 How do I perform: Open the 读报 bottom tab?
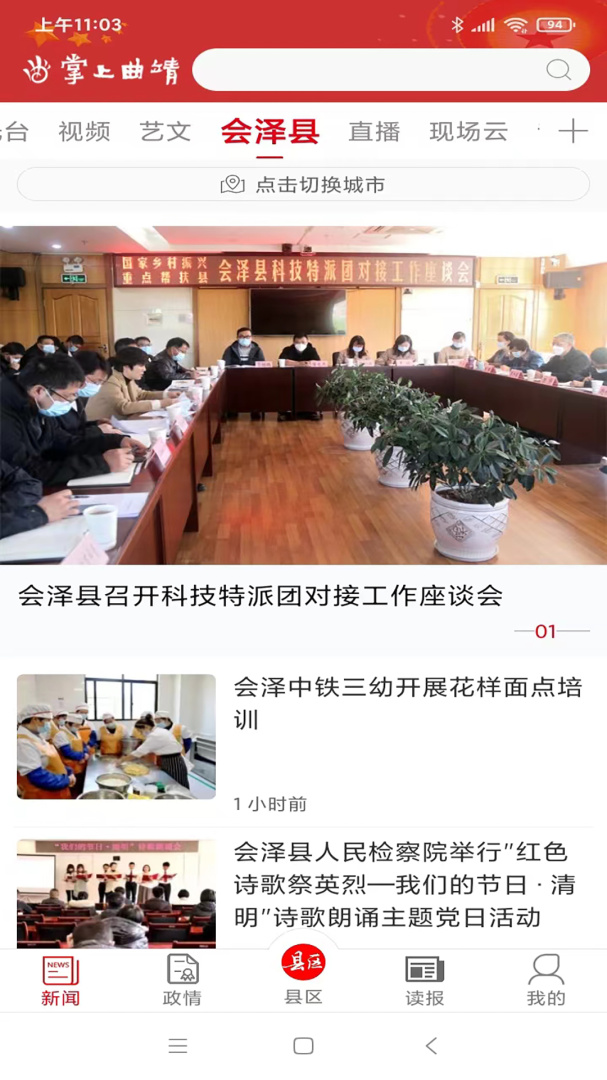pyautogui.click(x=424, y=980)
